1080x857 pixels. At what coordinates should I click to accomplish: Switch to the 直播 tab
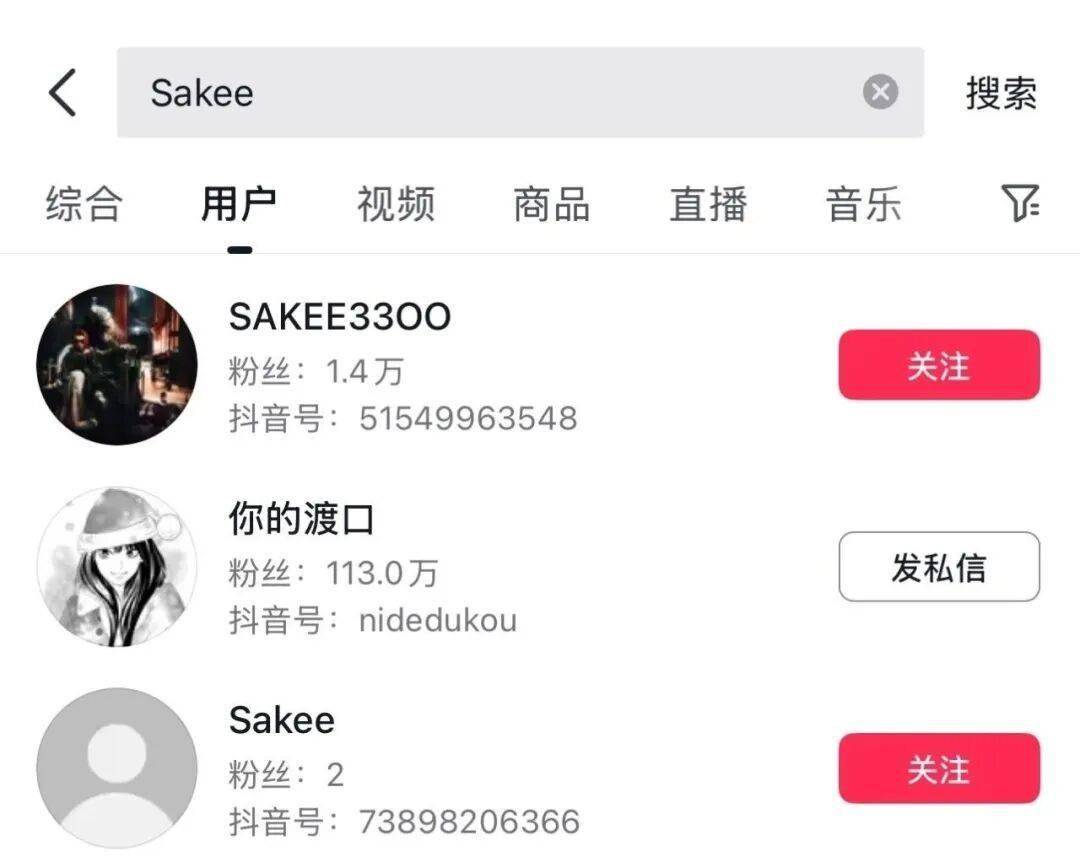tap(708, 204)
